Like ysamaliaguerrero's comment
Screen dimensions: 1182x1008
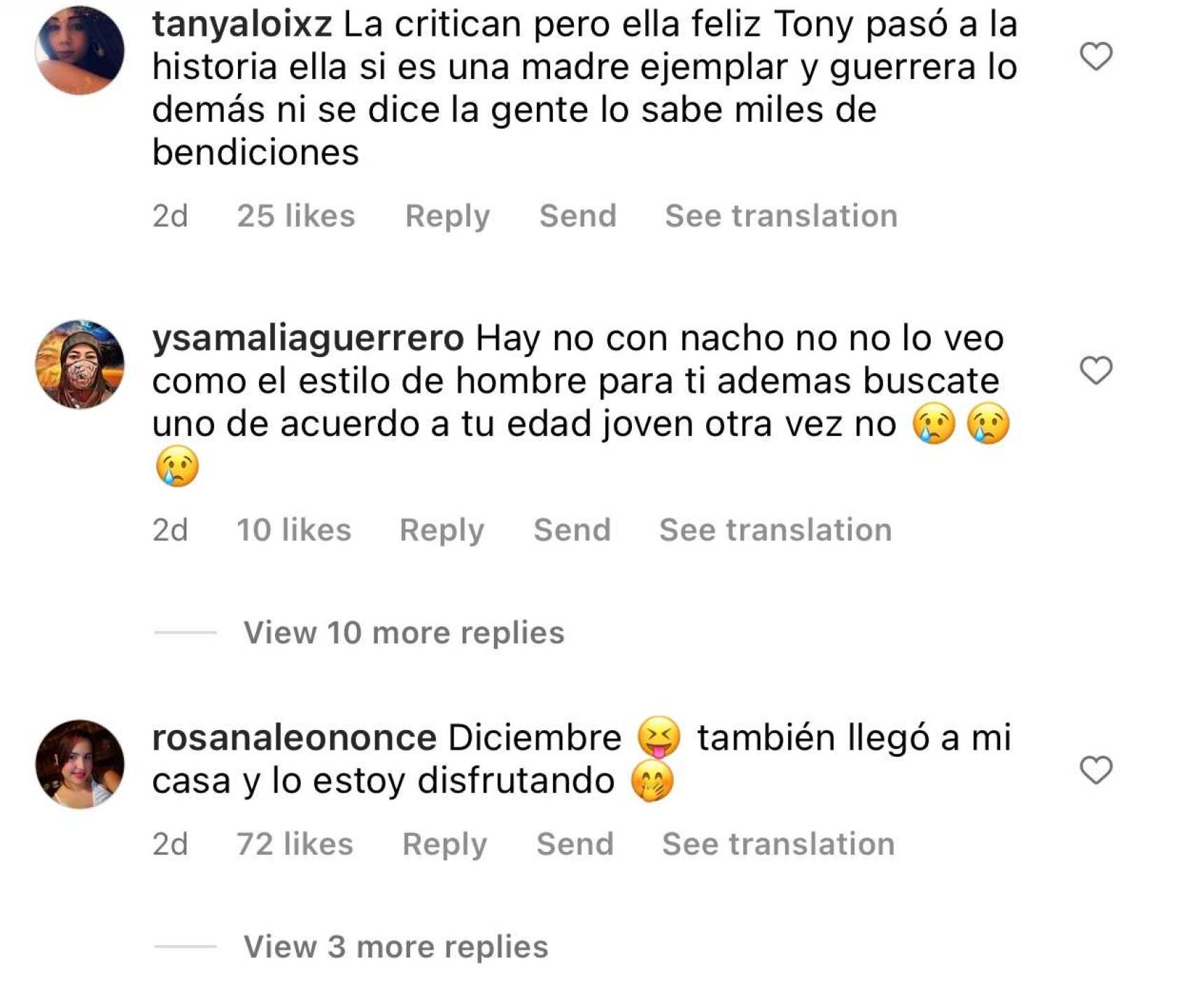click(1095, 370)
